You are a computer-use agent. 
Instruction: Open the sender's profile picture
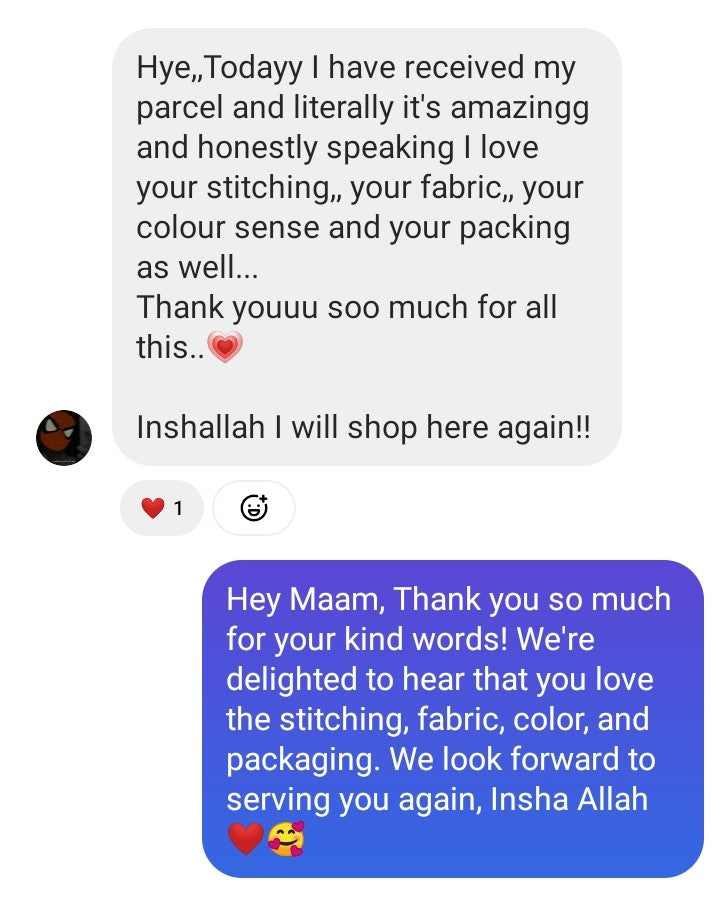click(x=64, y=438)
